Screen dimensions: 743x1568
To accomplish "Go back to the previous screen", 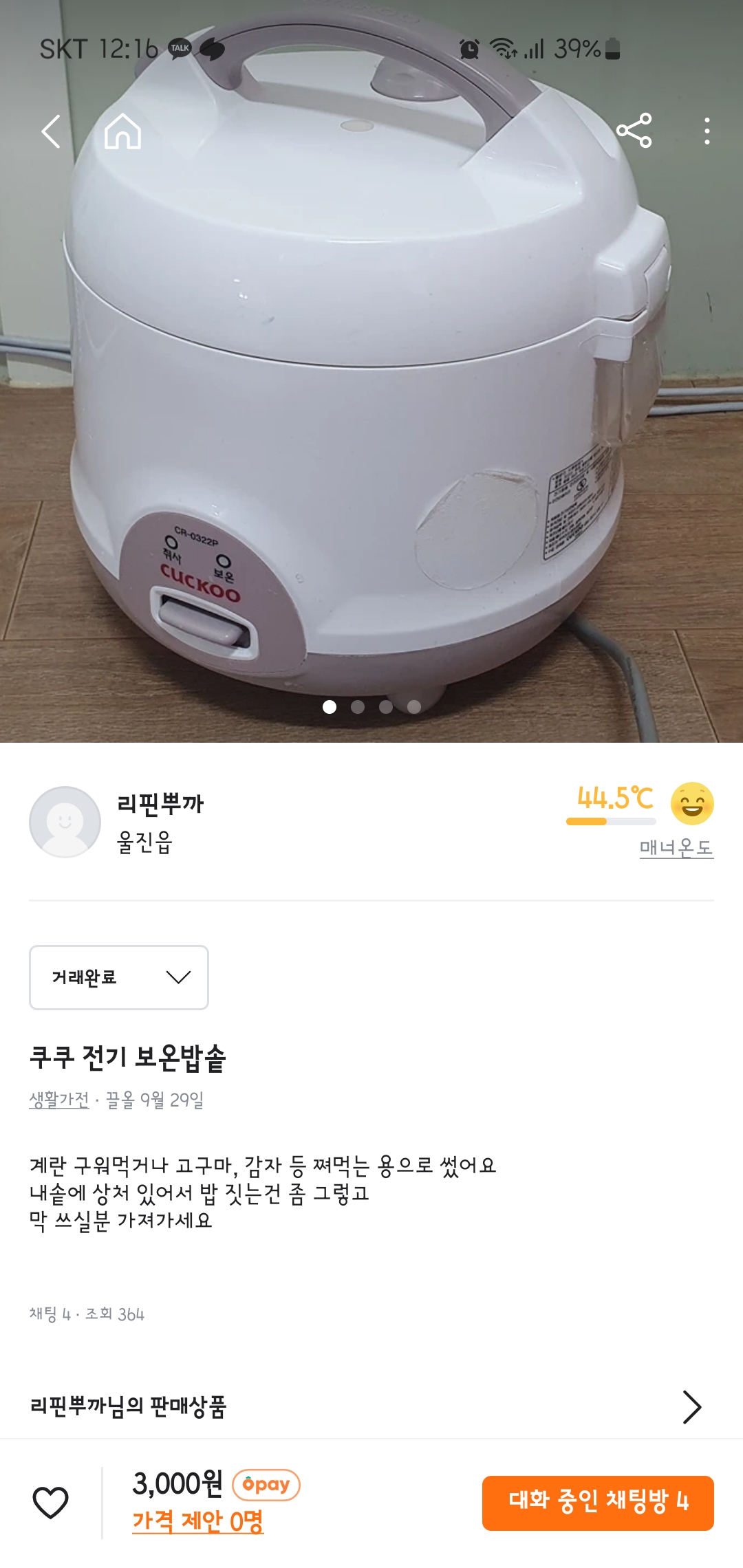I will [52, 131].
